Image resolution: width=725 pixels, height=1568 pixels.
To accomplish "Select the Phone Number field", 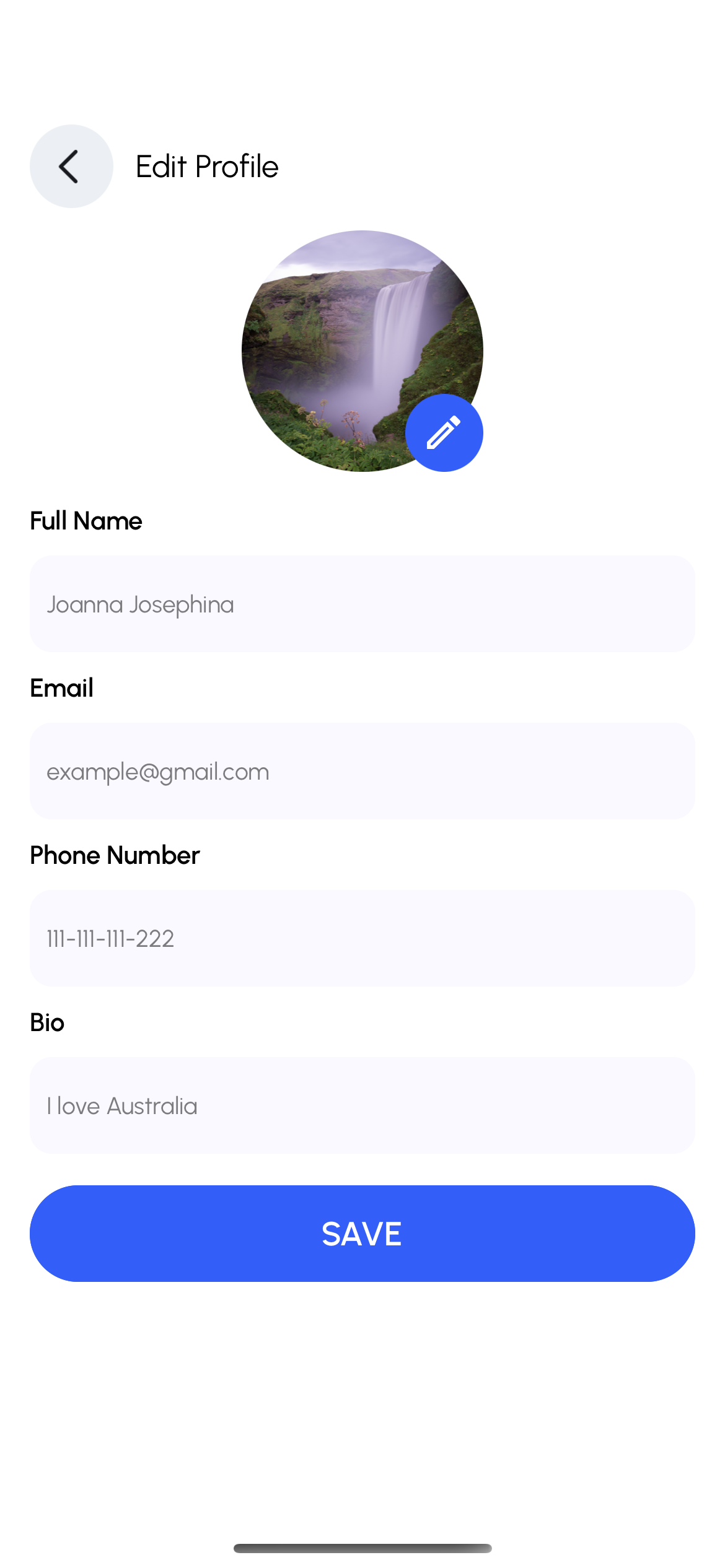I will pyautogui.click(x=362, y=938).
